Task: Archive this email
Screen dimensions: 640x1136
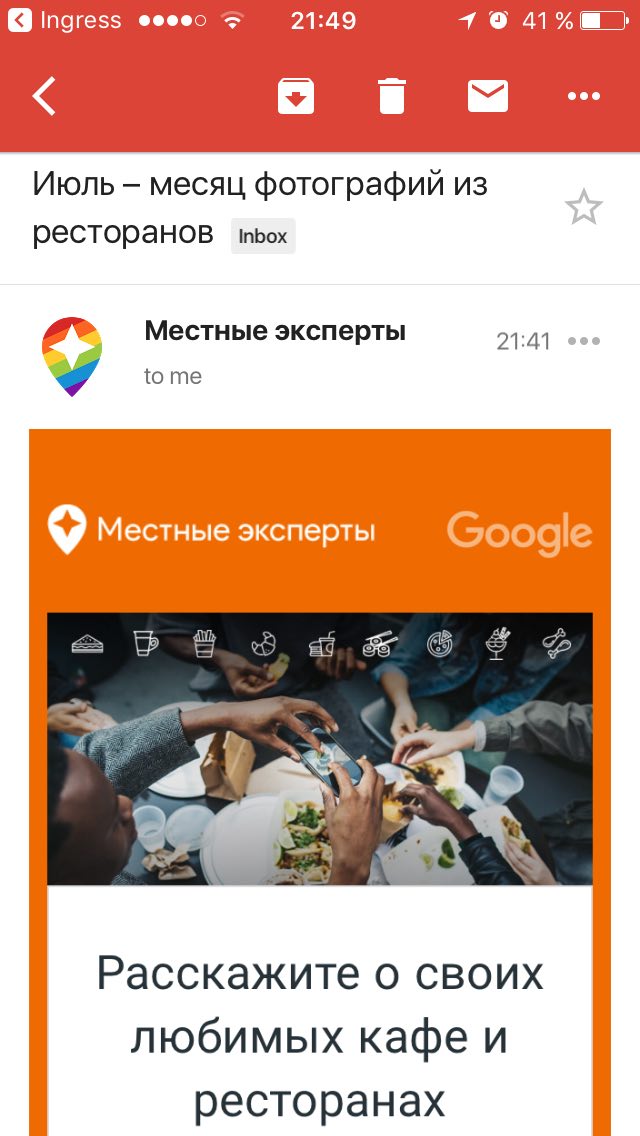Action: 296,96
